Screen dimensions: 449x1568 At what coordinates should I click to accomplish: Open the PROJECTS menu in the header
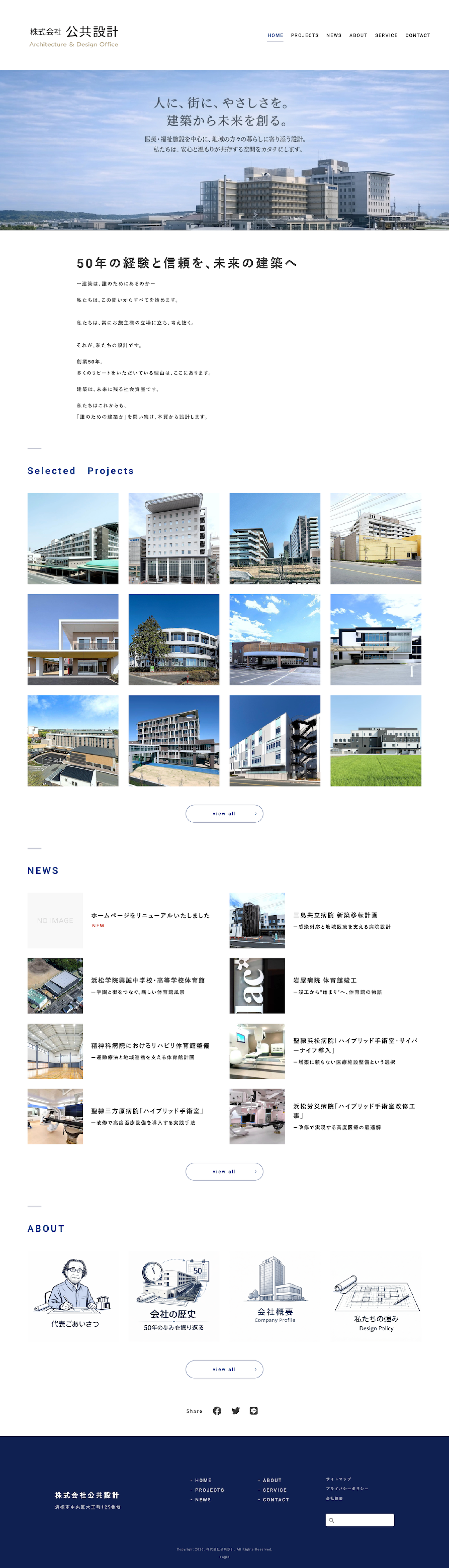click(x=304, y=35)
